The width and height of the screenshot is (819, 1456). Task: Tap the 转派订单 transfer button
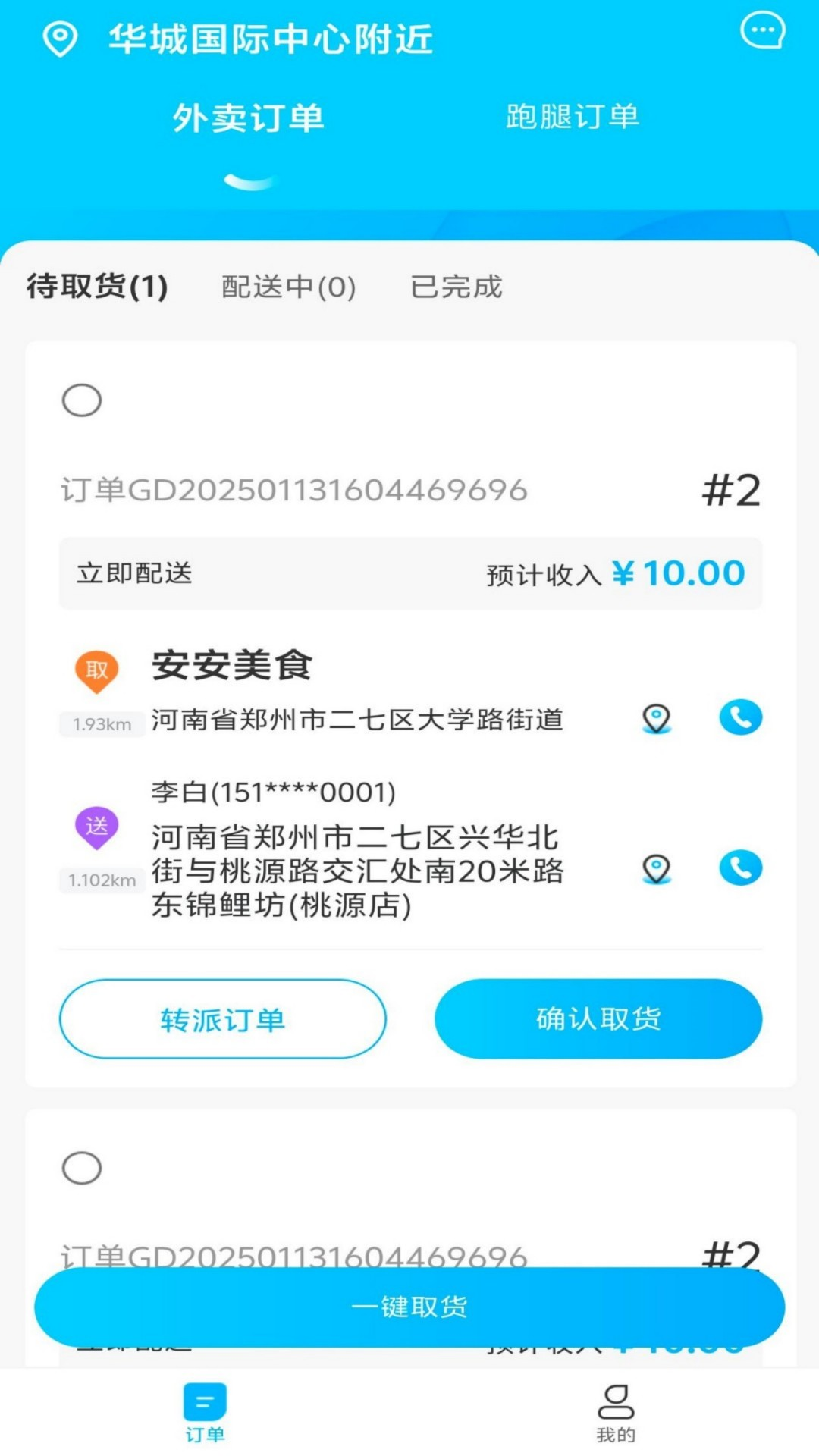coord(223,1018)
